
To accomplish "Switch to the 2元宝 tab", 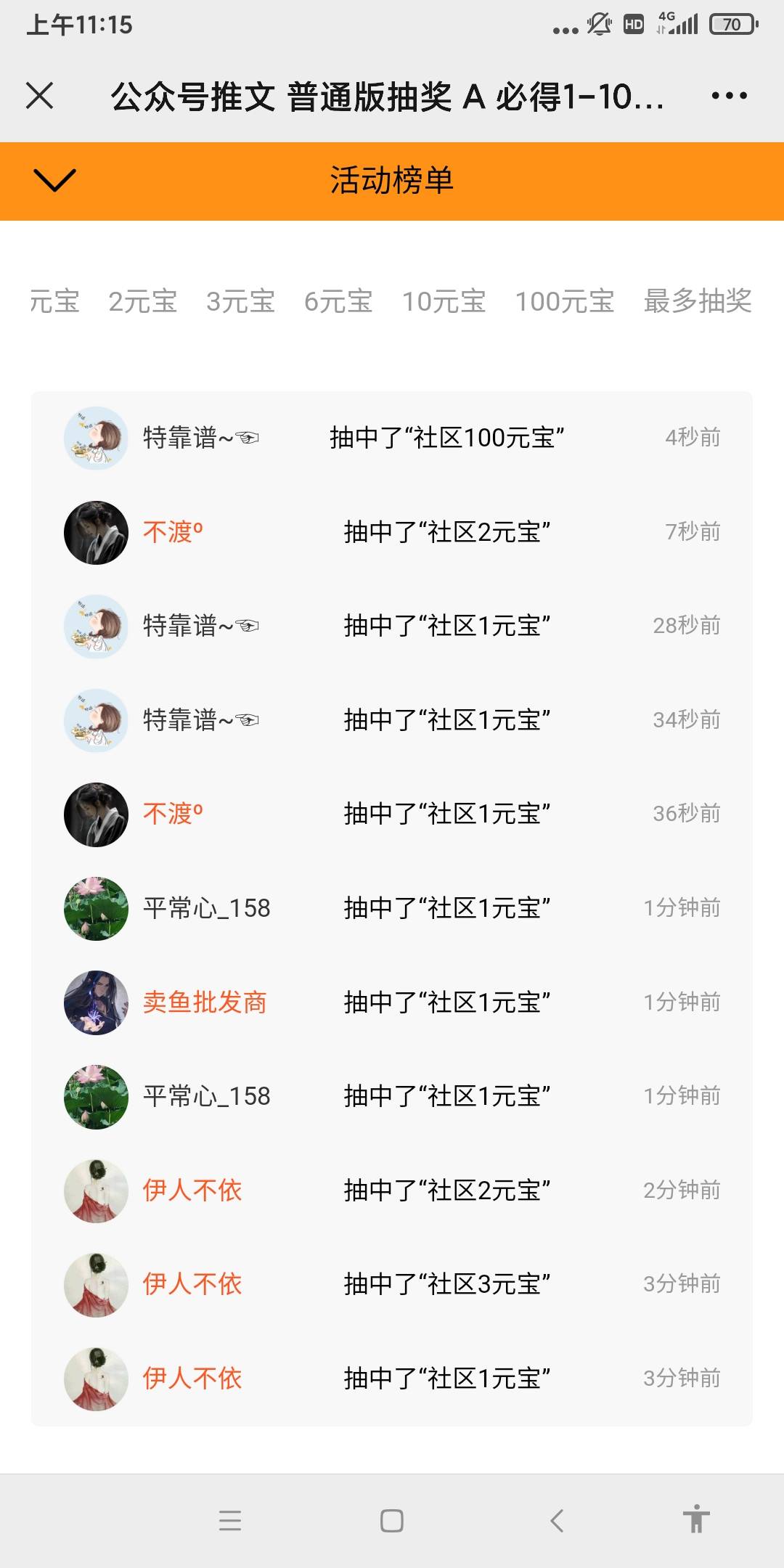I will pyautogui.click(x=142, y=301).
